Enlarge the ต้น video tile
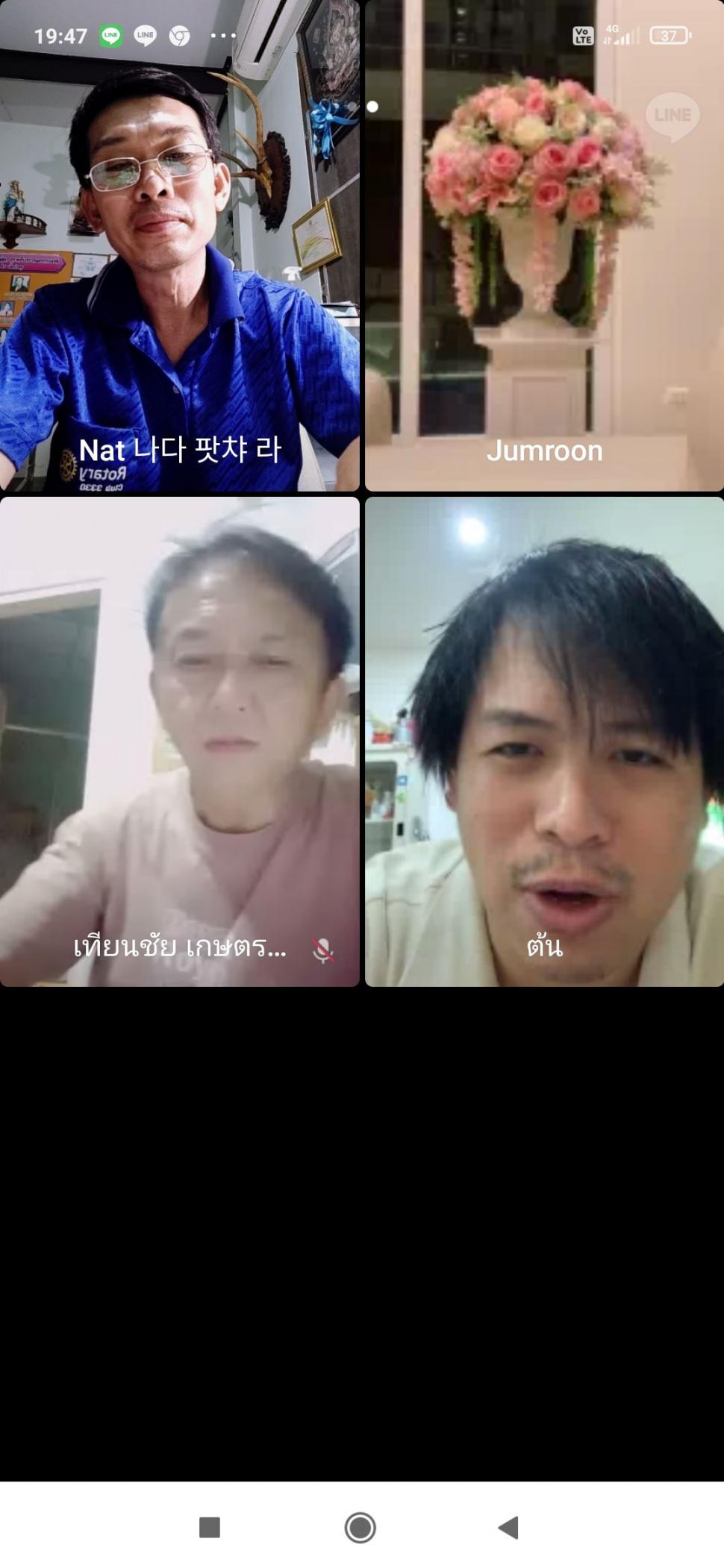The image size is (724, 1568). pyautogui.click(x=544, y=741)
